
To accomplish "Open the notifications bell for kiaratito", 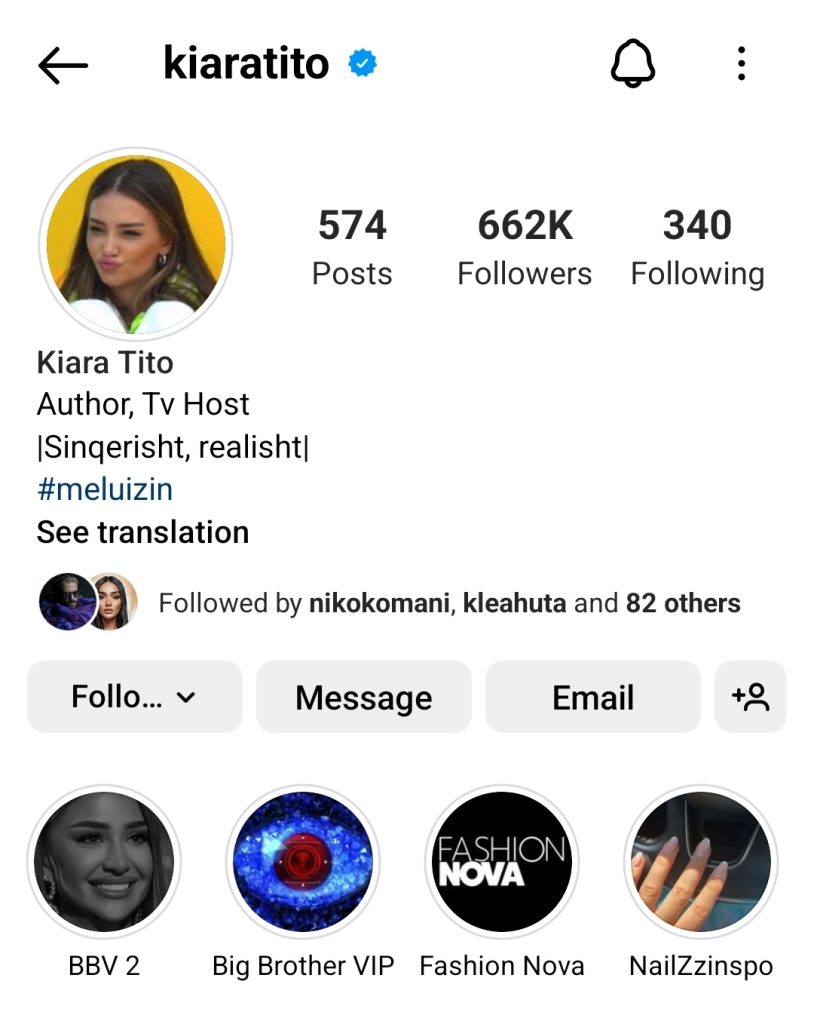I will pyautogui.click(x=632, y=65).
